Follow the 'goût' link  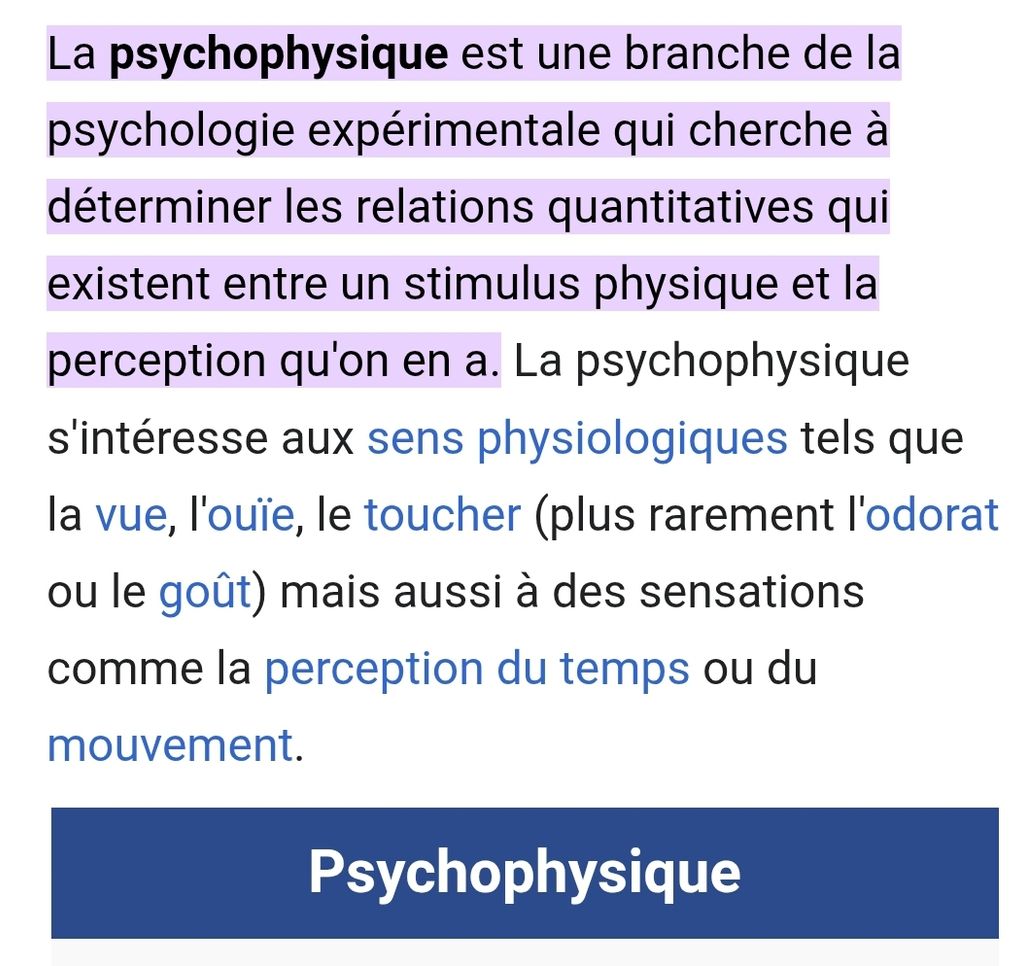204,592
